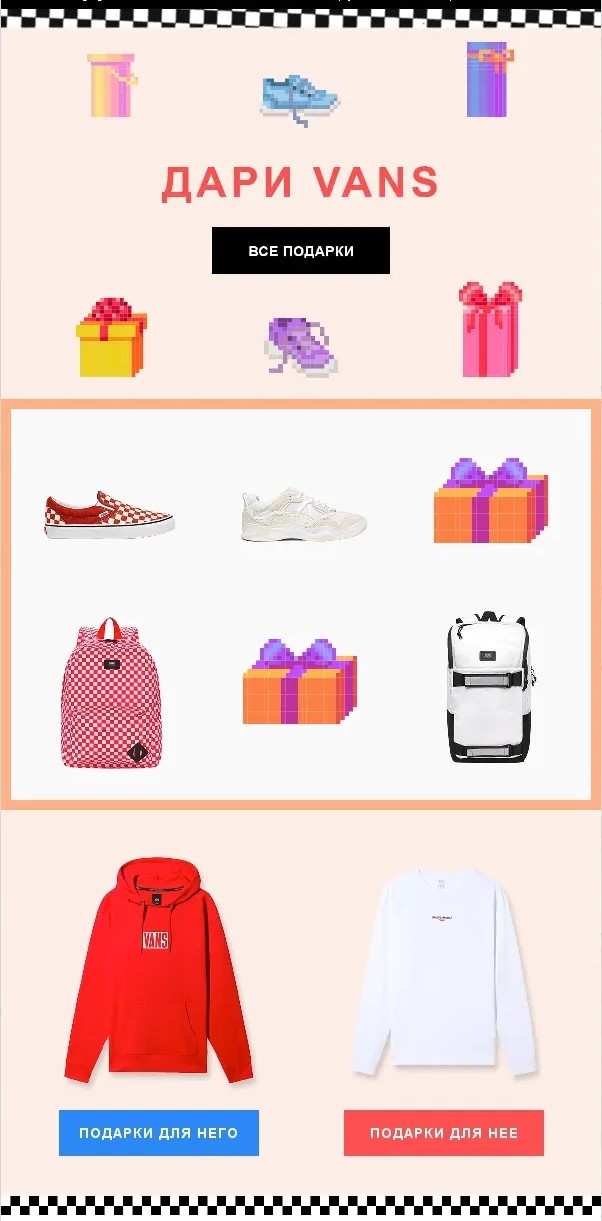Open ПОДАРКИ ДЛЯ НЕГО gifts
Viewport: 602px width, 1221px height.
point(158,1133)
